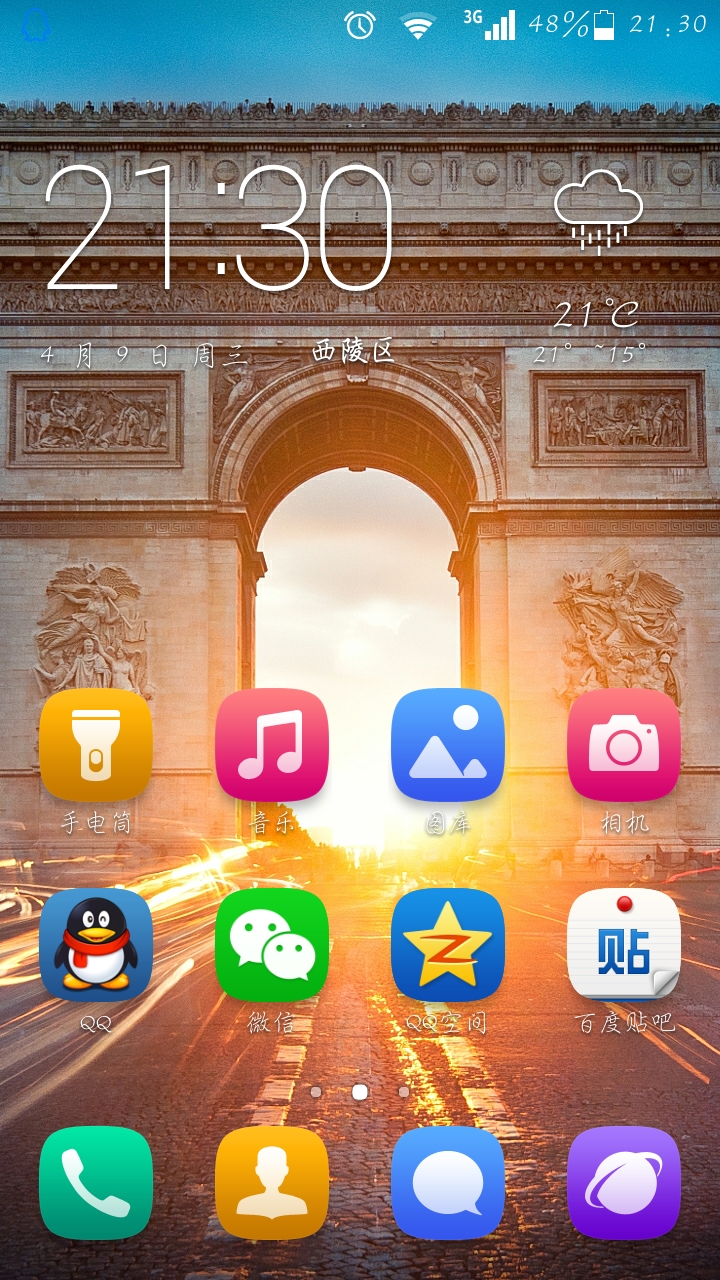This screenshot has width=720, height=1280.
Task: Open the QQ空间 star app
Action: click(448, 945)
